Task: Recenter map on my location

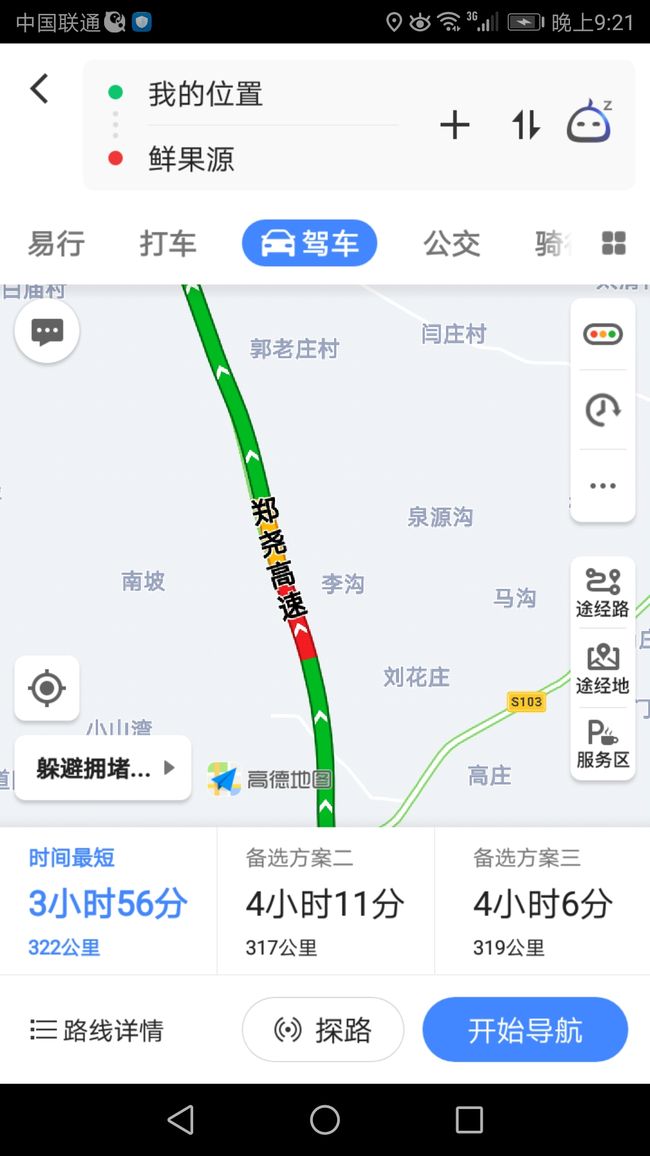Action: point(47,689)
